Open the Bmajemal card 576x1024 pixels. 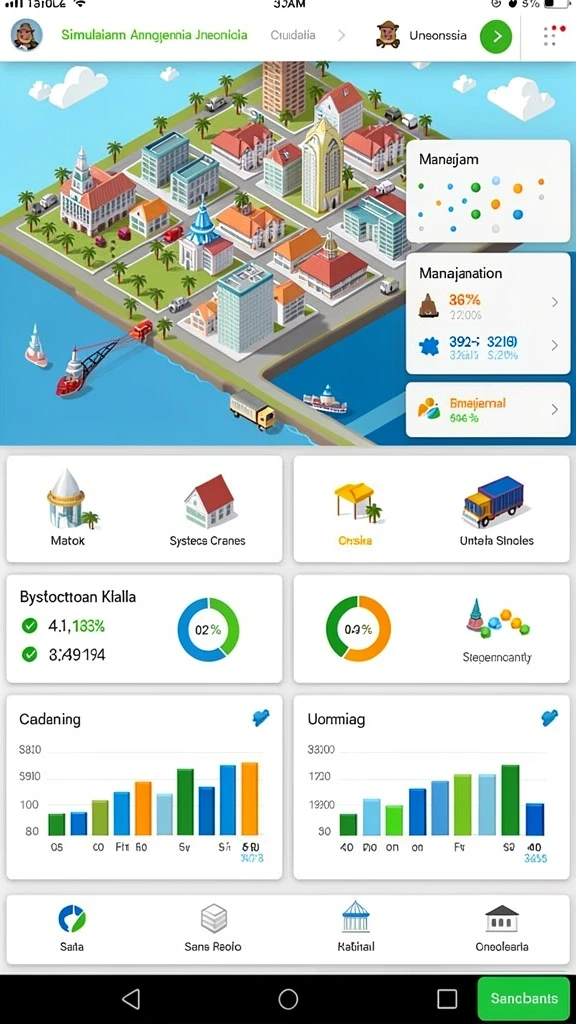pos(488,409)
